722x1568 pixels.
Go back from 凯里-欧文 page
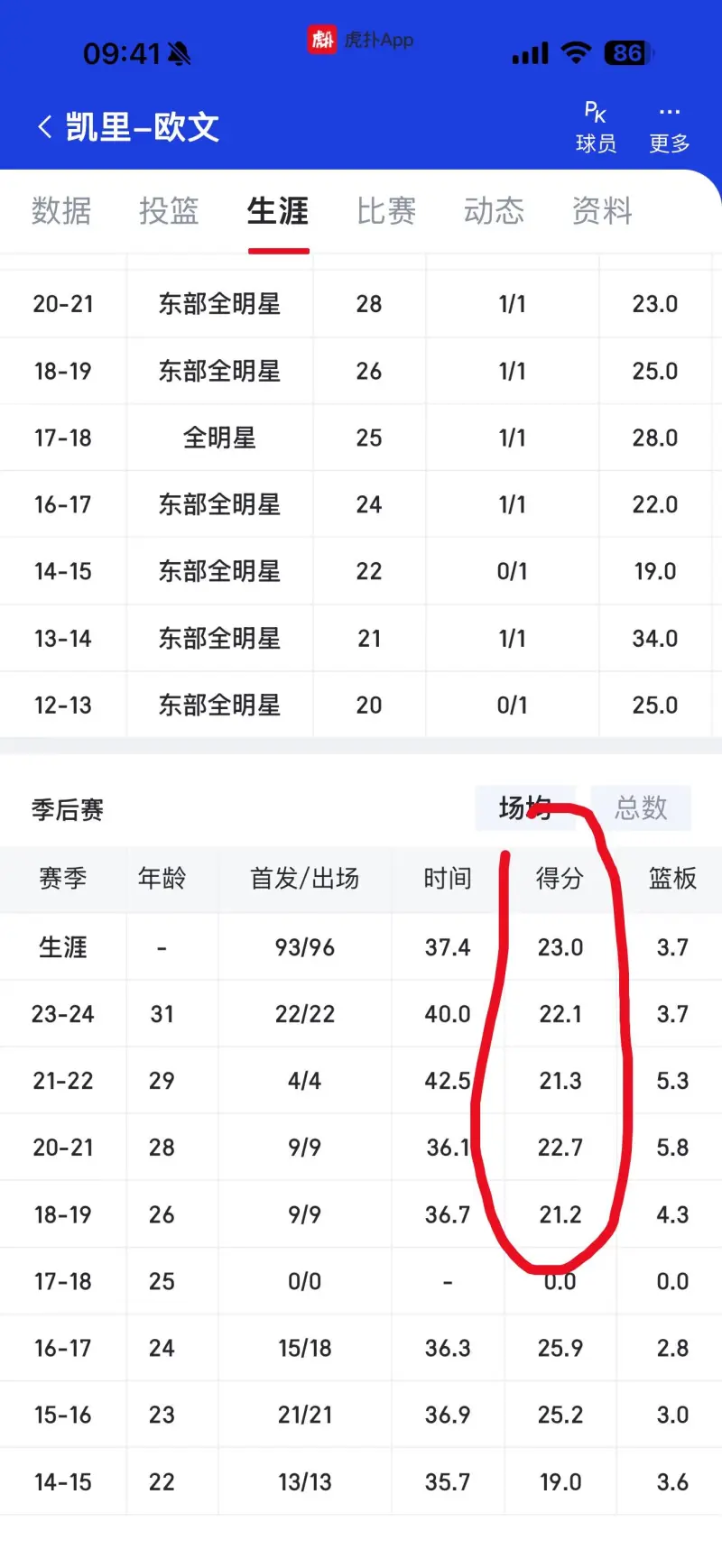pyautogui.click(x=45, y=127)
